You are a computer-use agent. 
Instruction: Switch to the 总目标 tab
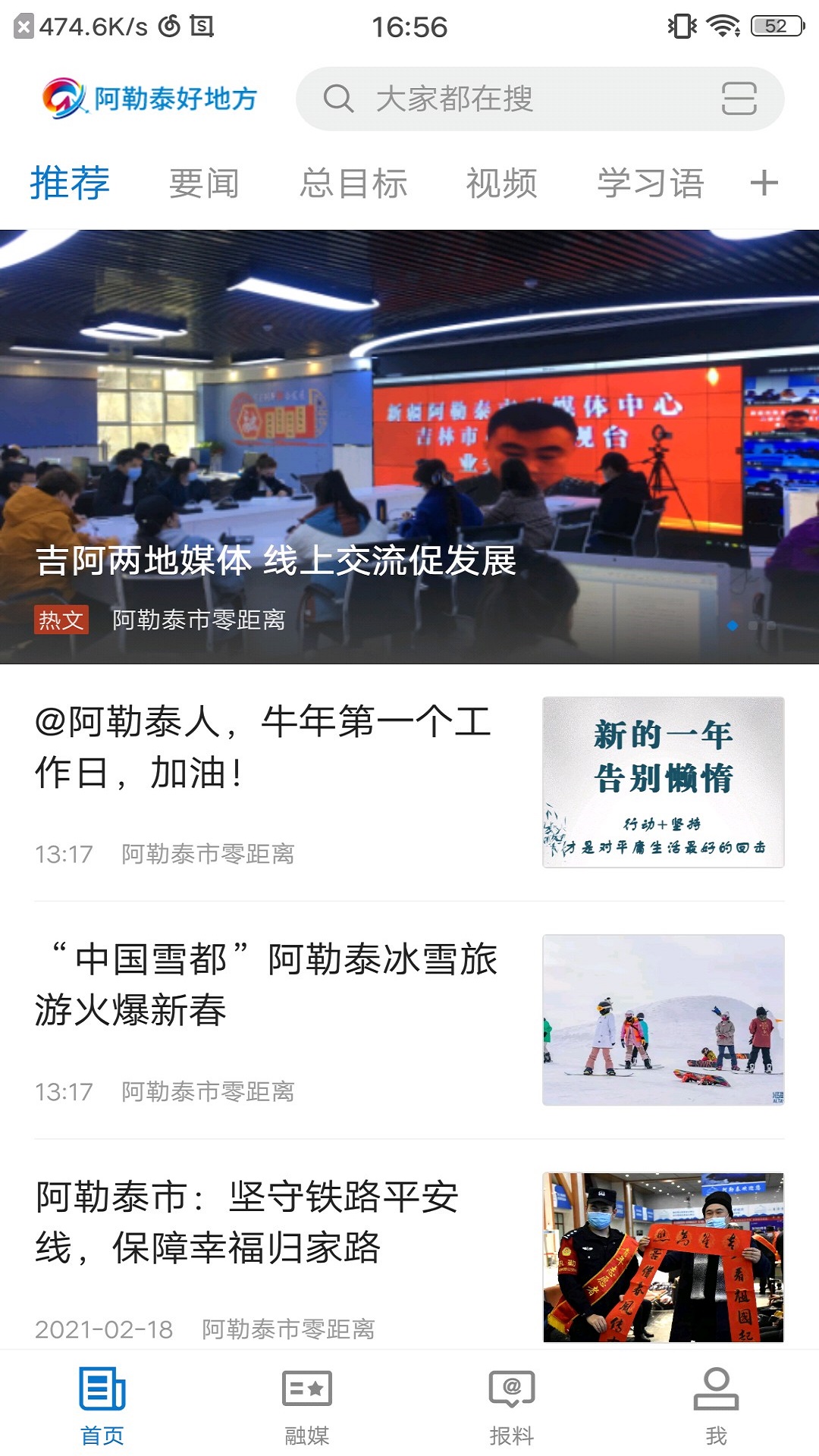353,184
